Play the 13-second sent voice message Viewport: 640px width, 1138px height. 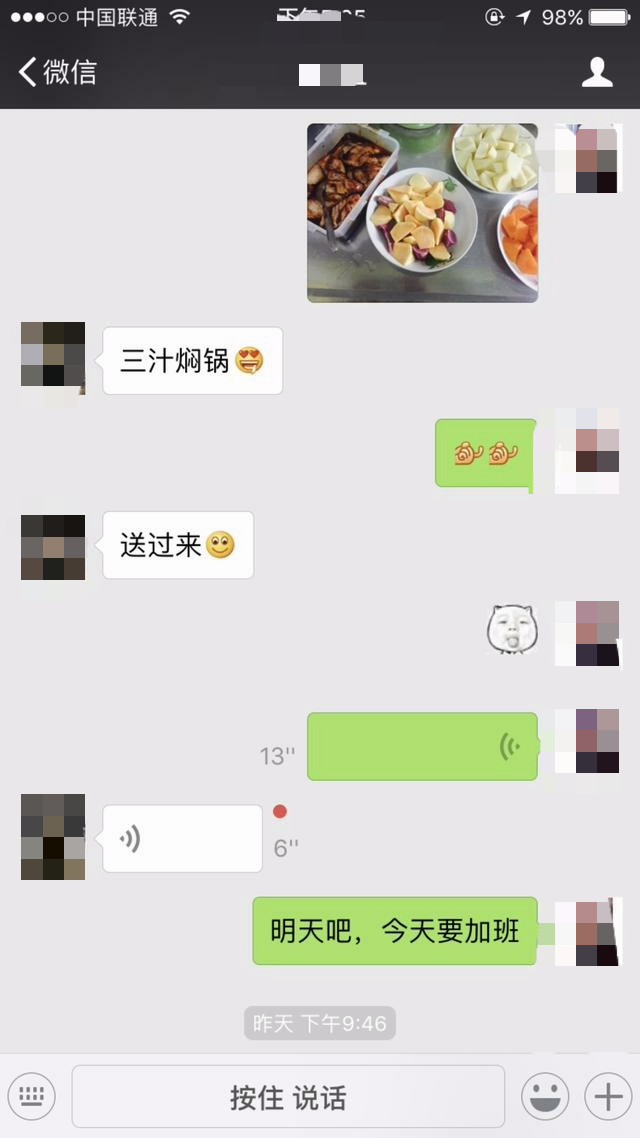[422, 746]
